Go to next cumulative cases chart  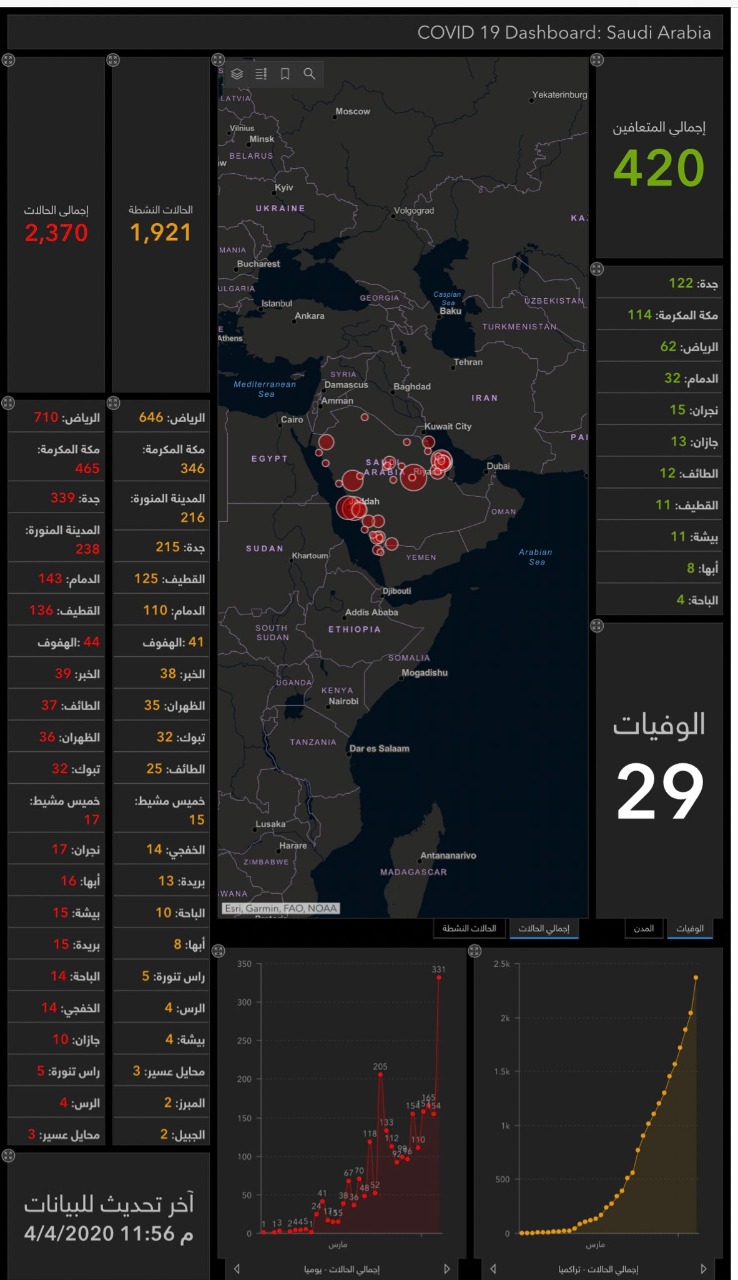click(x=703, y=1269)
